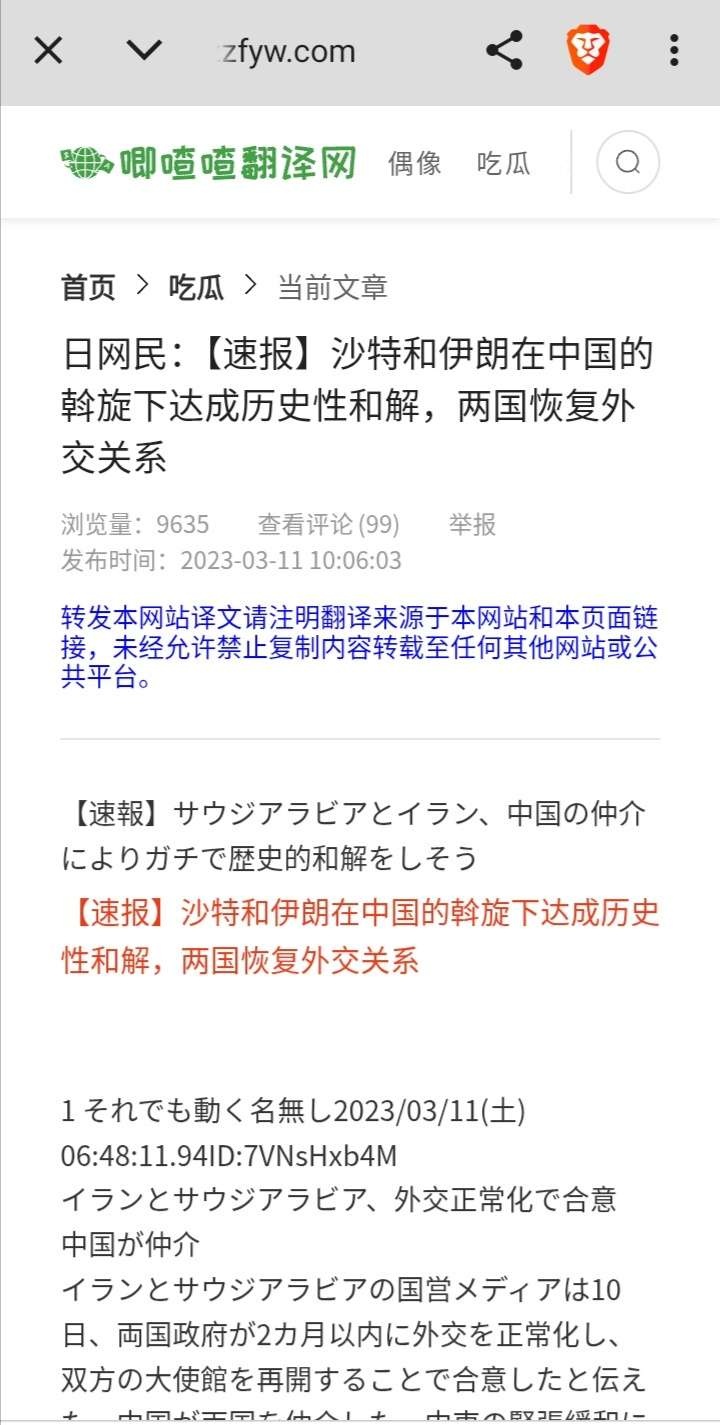Close the browser custom tab
The width and height of the screenshot is (720, 1425).
(48, 50)
